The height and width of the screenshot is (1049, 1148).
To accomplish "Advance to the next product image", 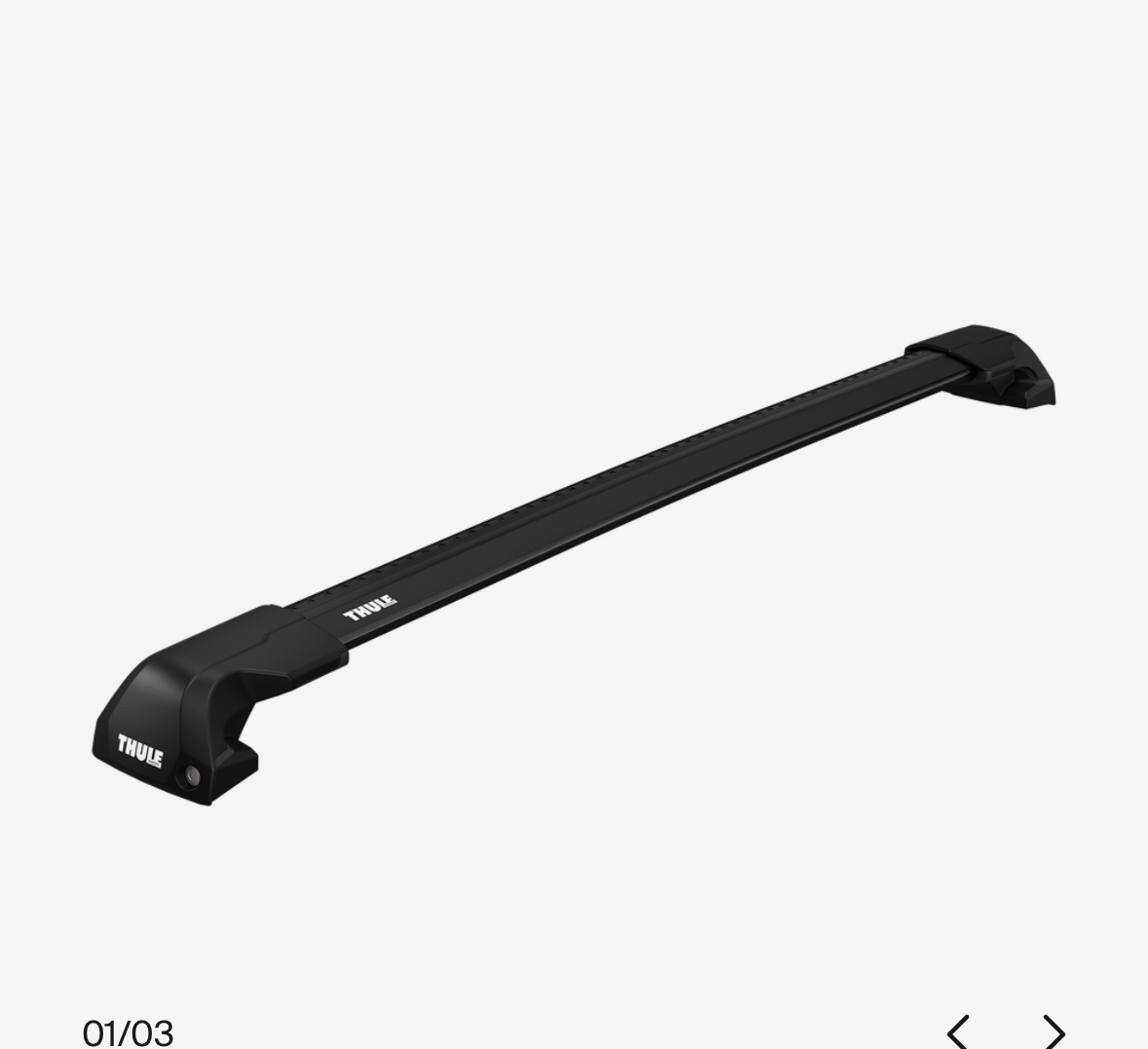I will coord(1054,1030).
